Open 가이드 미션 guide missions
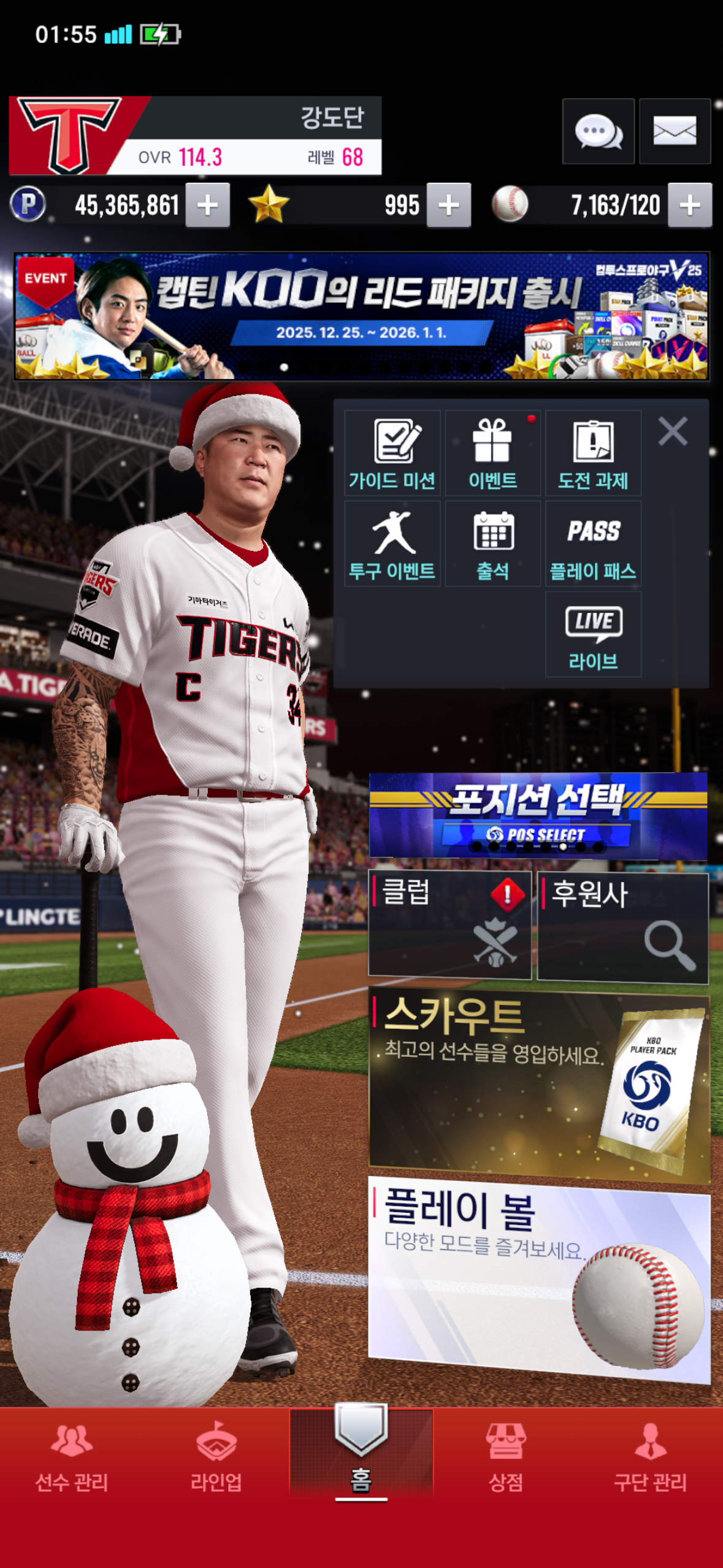This screenshot has width=723, height=1568. coord(392,453)
